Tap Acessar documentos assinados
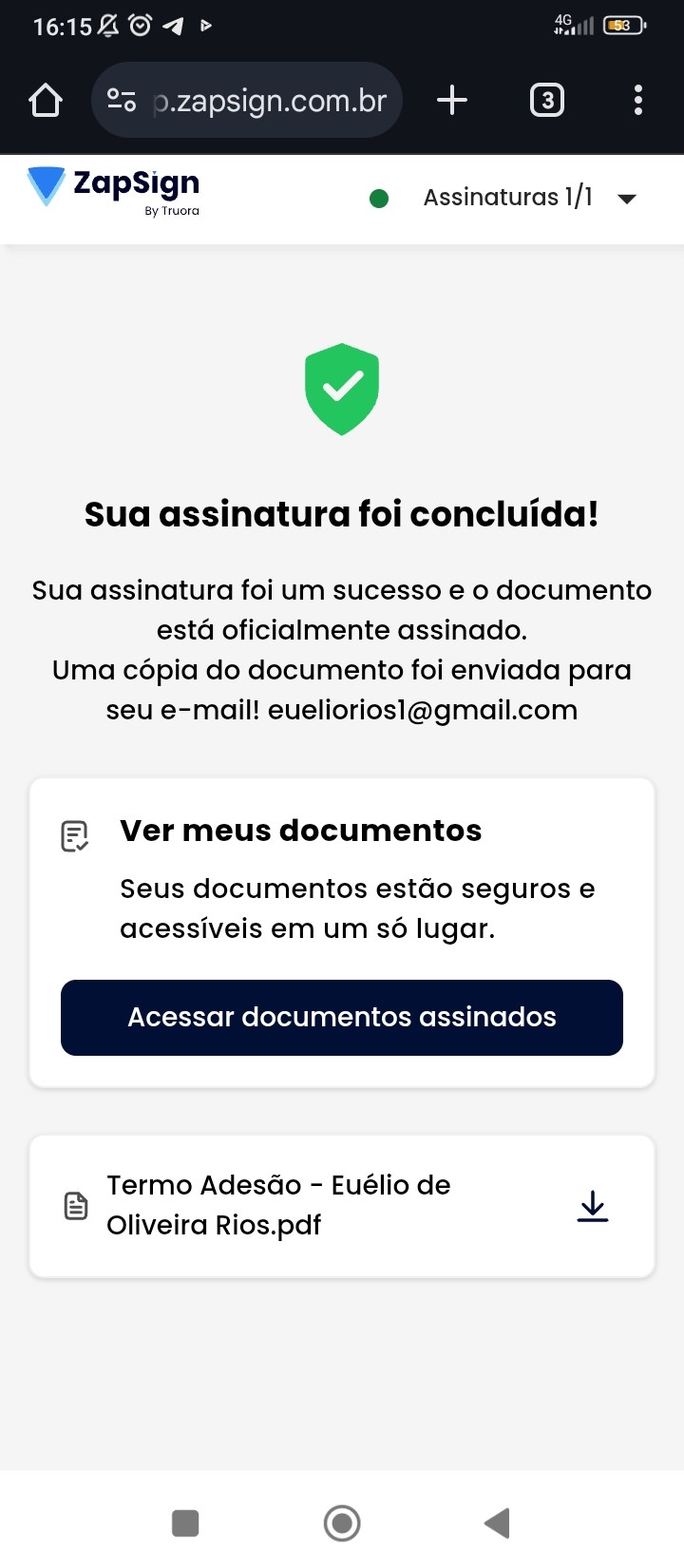Image resolution: width=684 pixels, height=1568 pixels. [x=342, y=1017]
